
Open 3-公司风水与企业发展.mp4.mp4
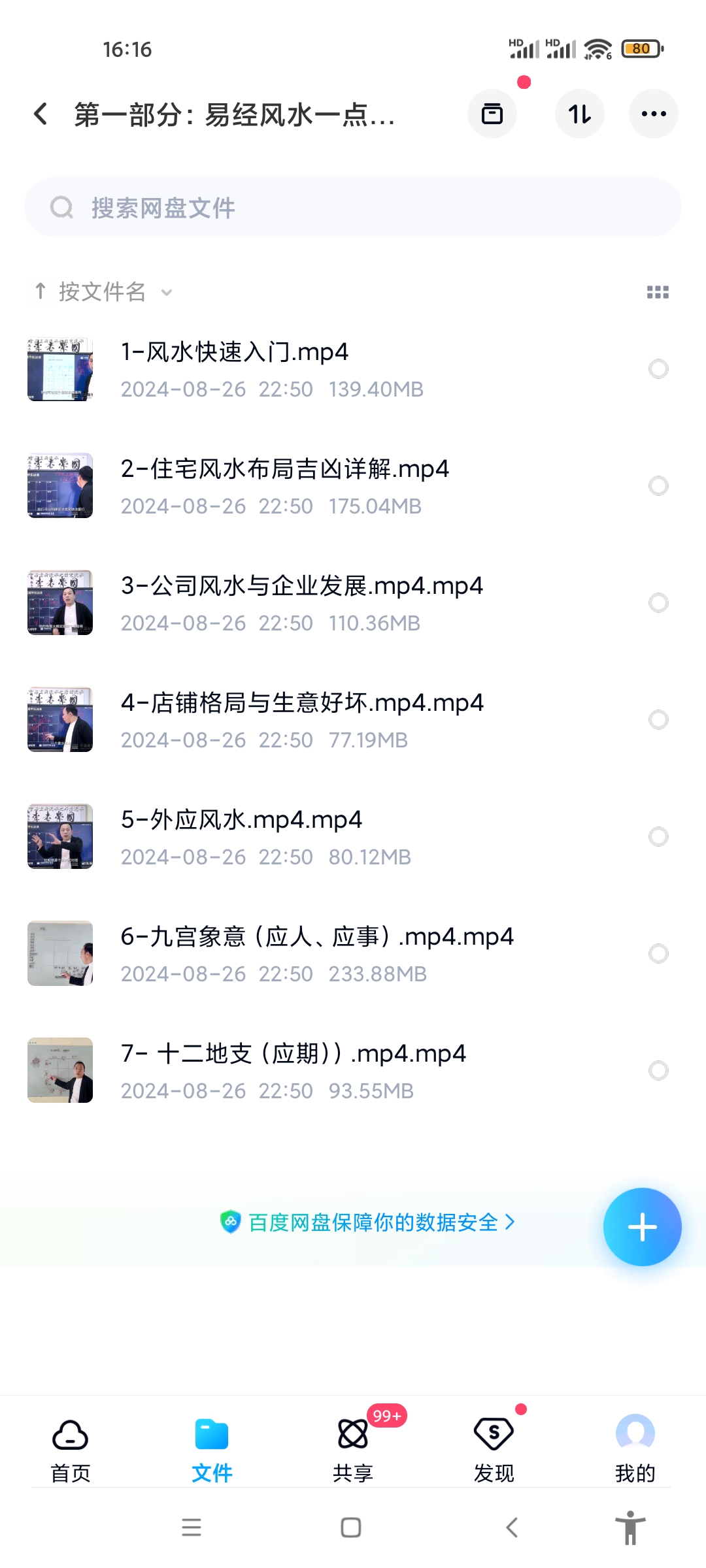(301, 587)
